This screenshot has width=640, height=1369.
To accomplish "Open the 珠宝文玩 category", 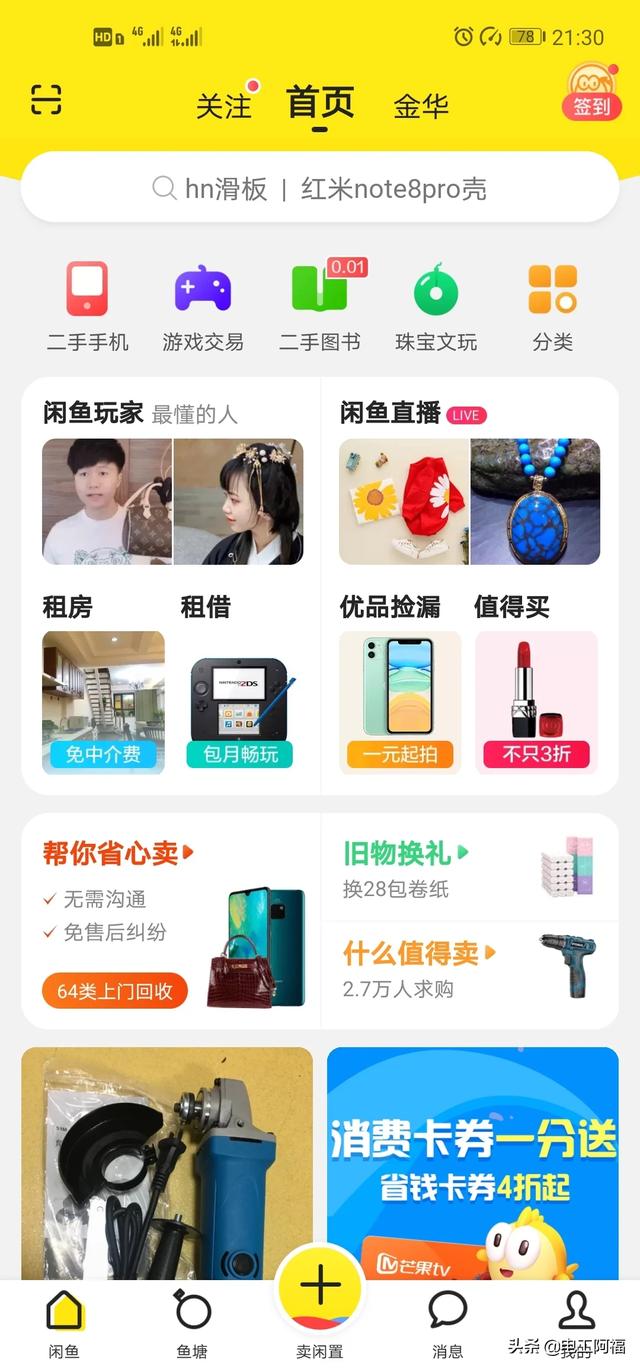I will pyautogui.click(x=436, y=307).
